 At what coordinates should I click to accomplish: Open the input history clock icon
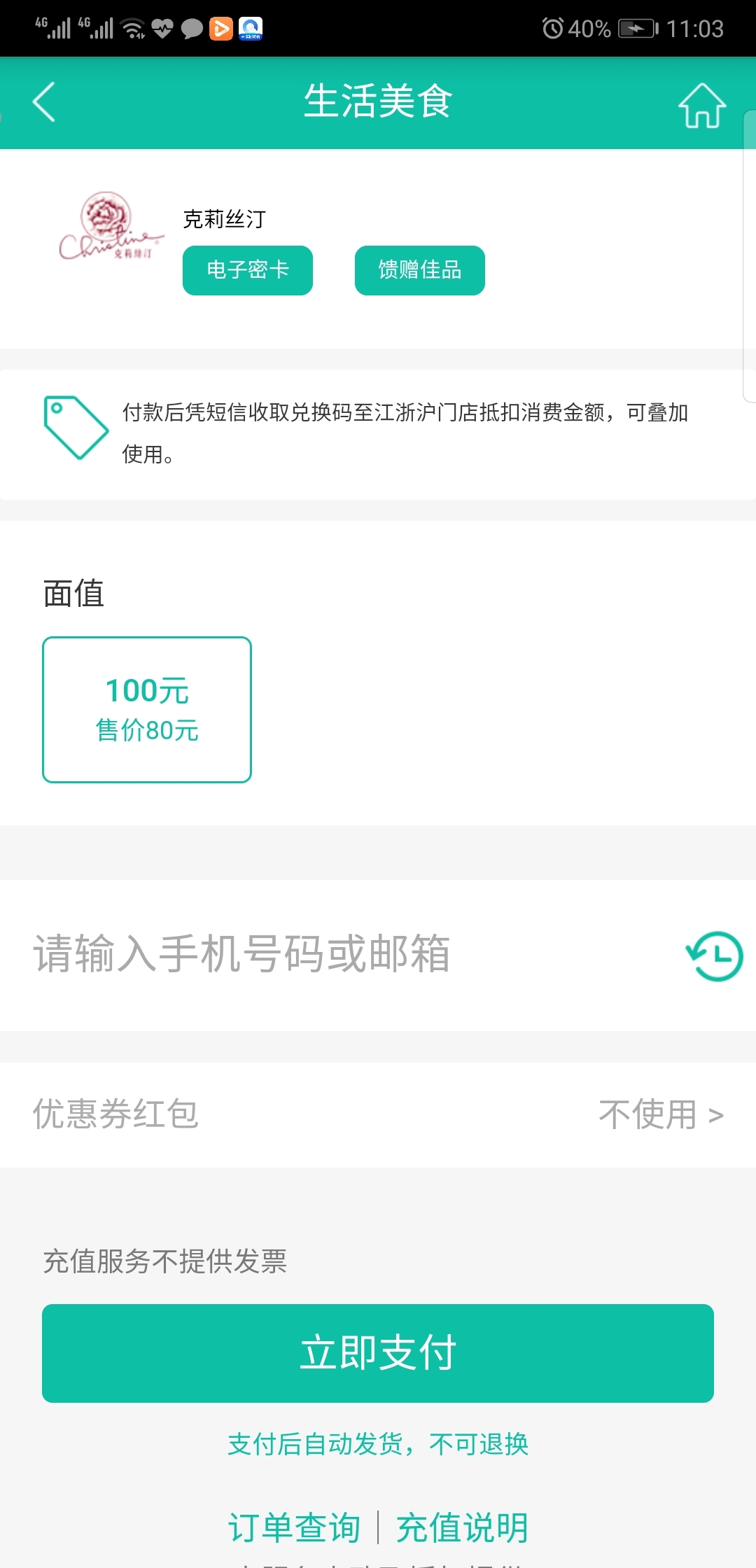coord(714,955)
